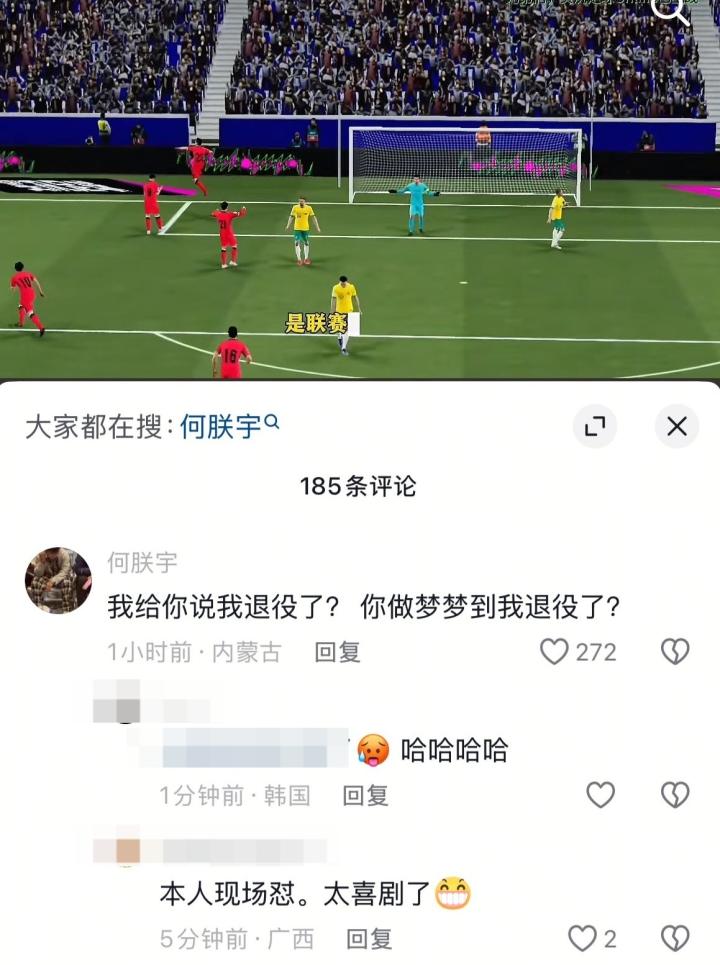Open 何朕宇's profile avatar
720x965 pixels.
coord(58,580)
